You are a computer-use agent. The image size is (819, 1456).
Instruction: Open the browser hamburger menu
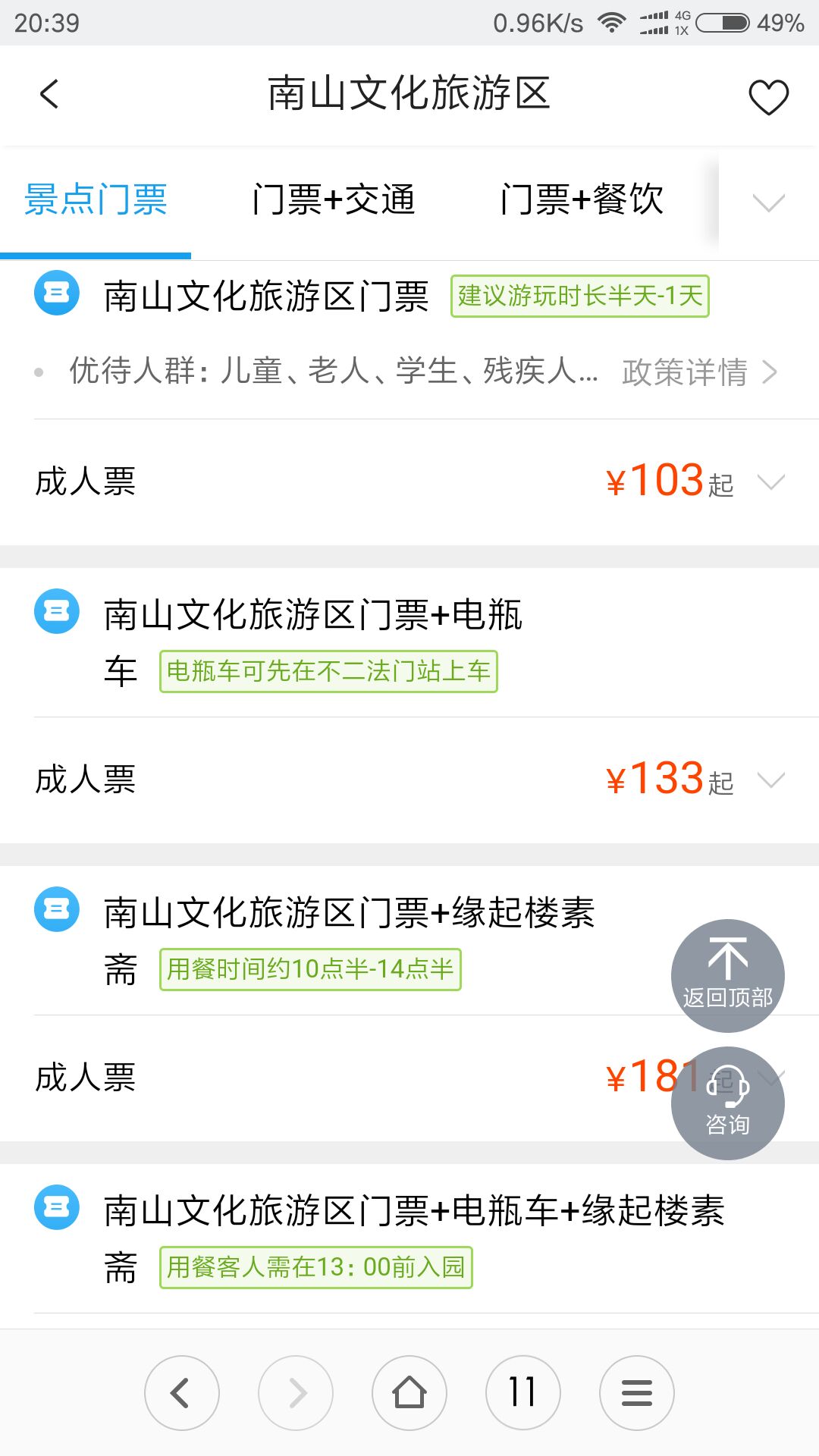pyautogui.click(x=637, y=1393)
